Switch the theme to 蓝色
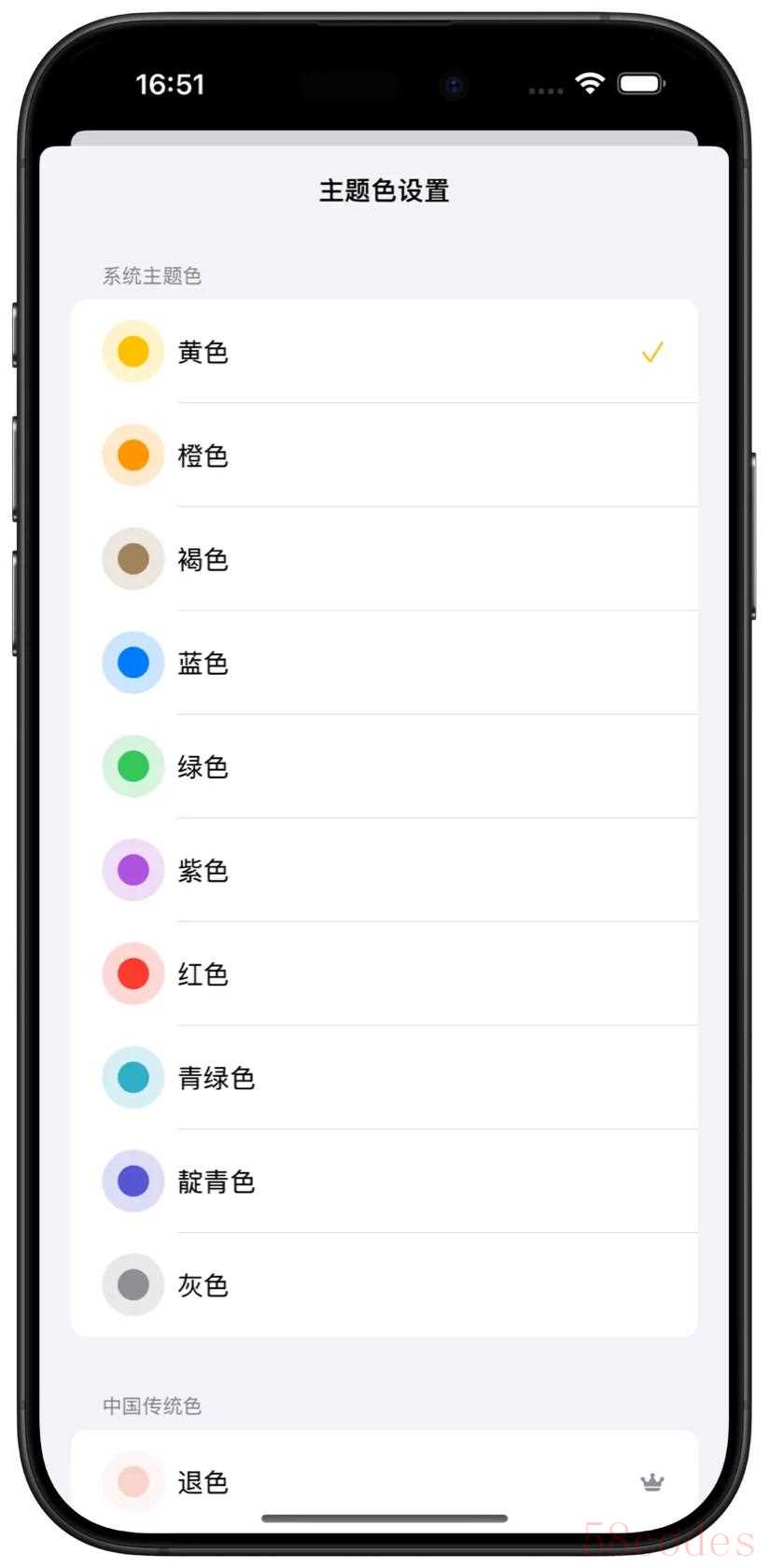 384,663
